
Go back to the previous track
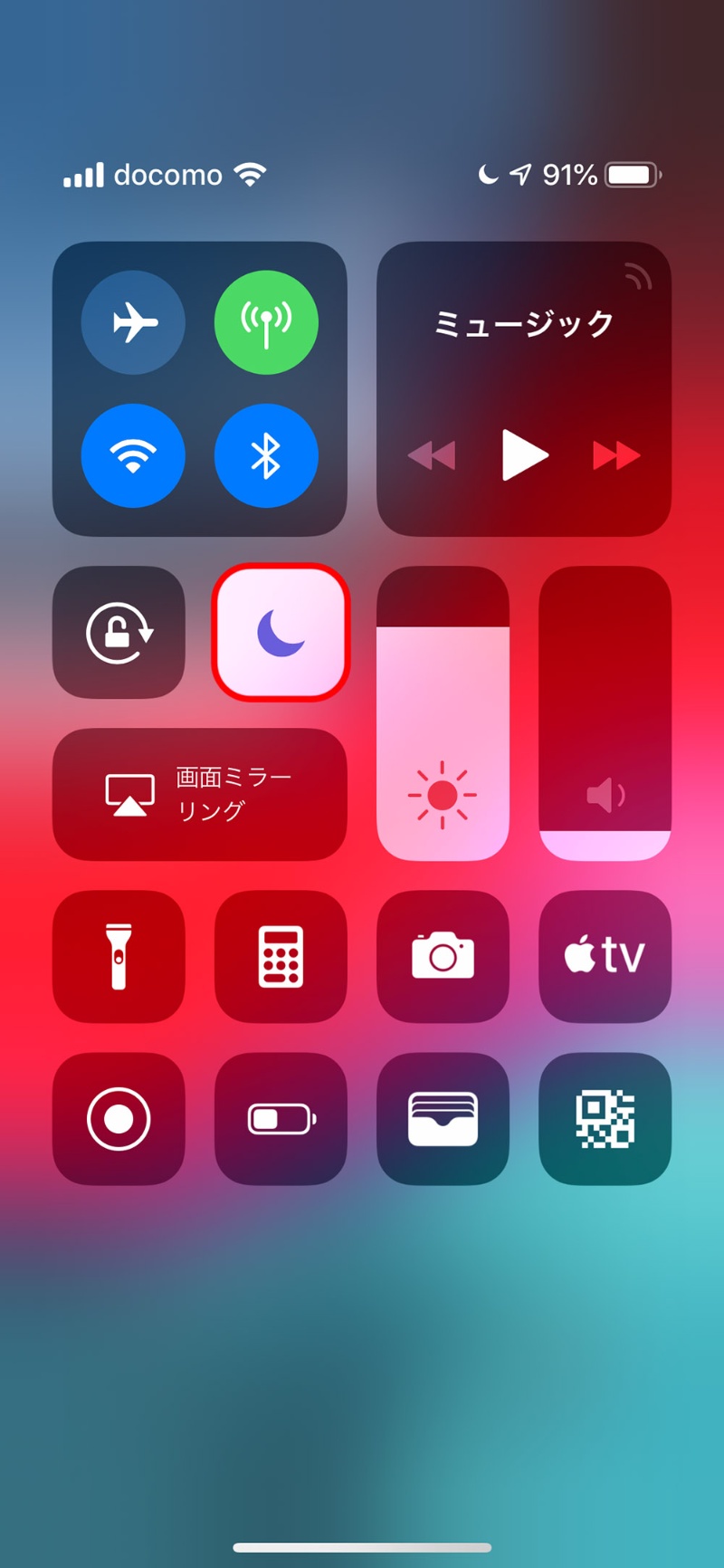tap(432, 455)
